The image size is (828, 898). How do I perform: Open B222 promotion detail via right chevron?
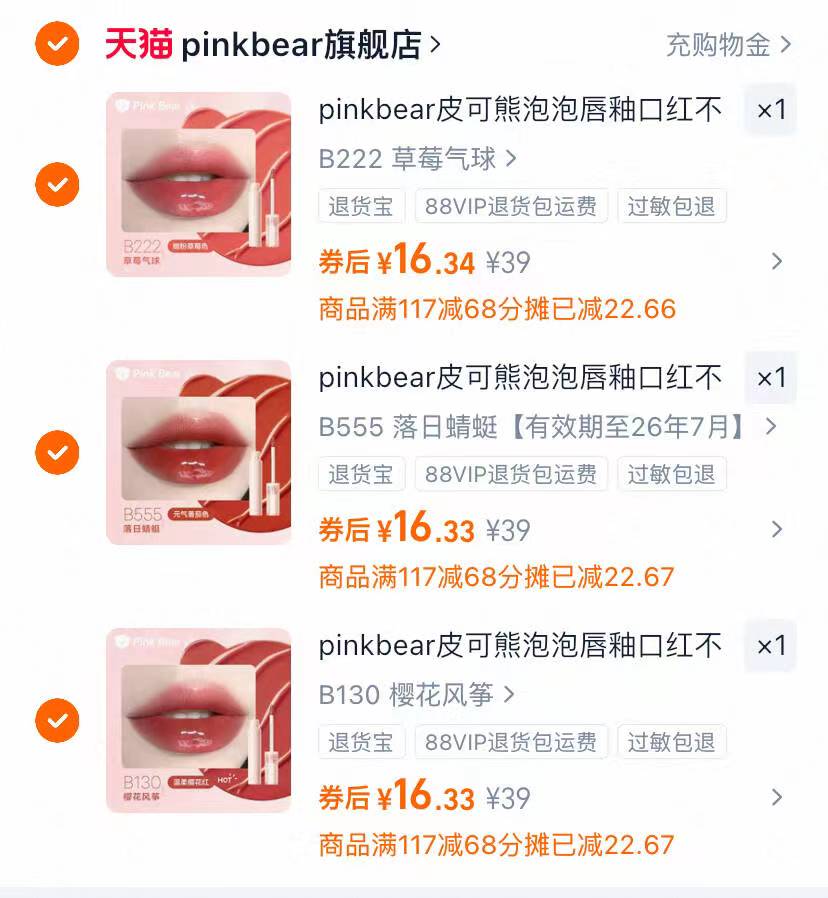[x=778, y=260]
